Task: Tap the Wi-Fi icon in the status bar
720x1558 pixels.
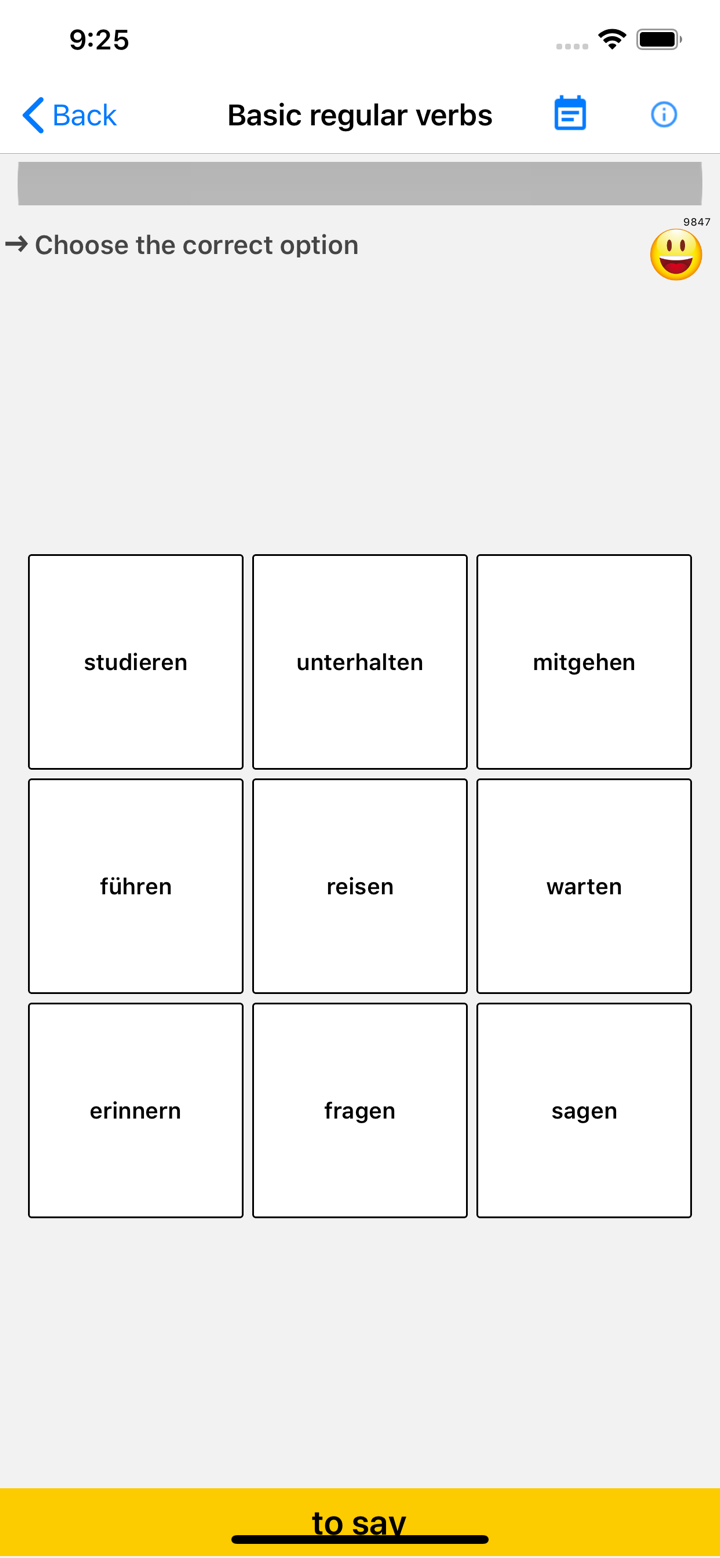Action: point(613,39)
